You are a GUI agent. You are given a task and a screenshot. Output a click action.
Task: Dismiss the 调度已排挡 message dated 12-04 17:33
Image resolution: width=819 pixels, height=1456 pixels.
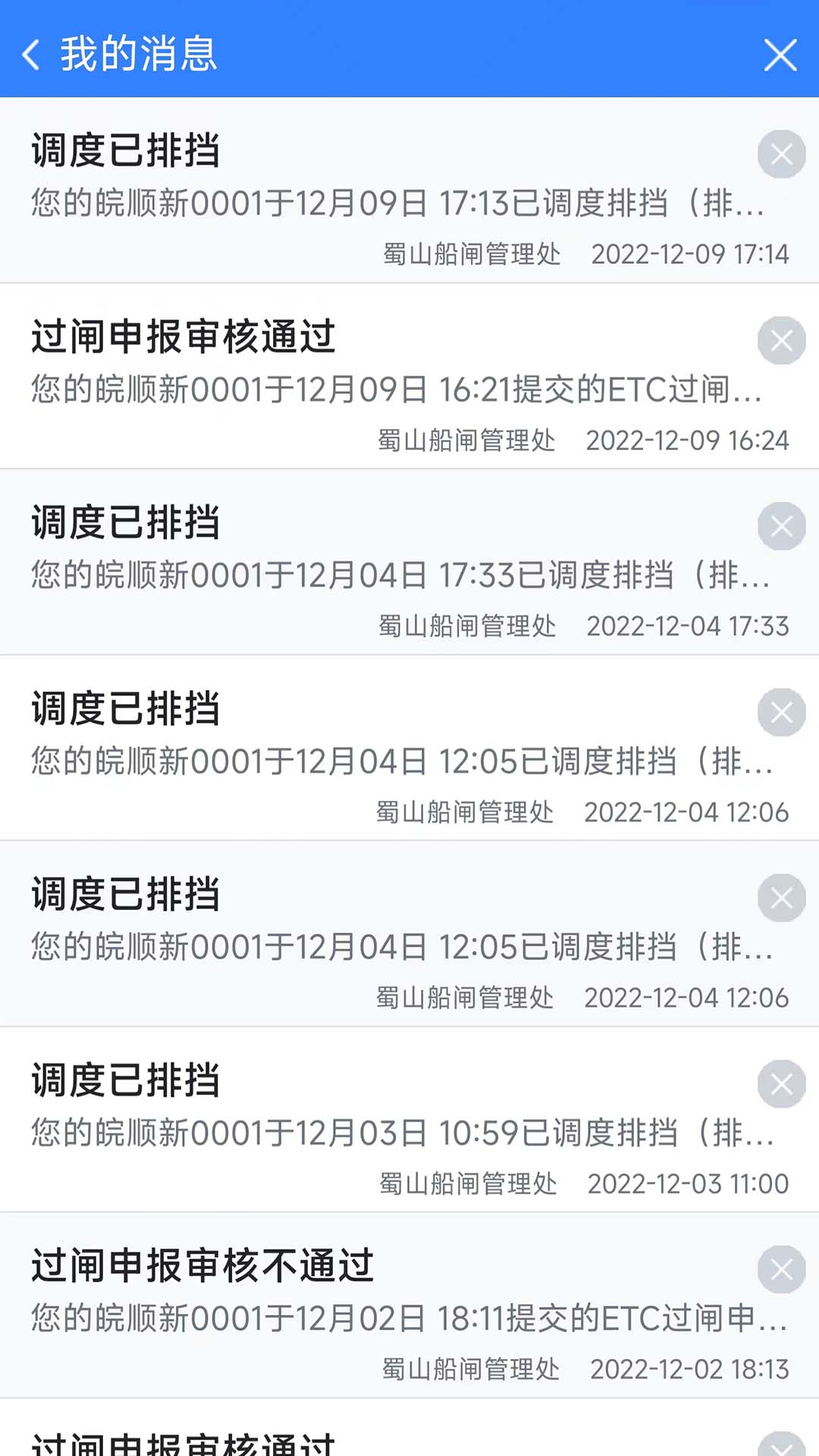781,526
